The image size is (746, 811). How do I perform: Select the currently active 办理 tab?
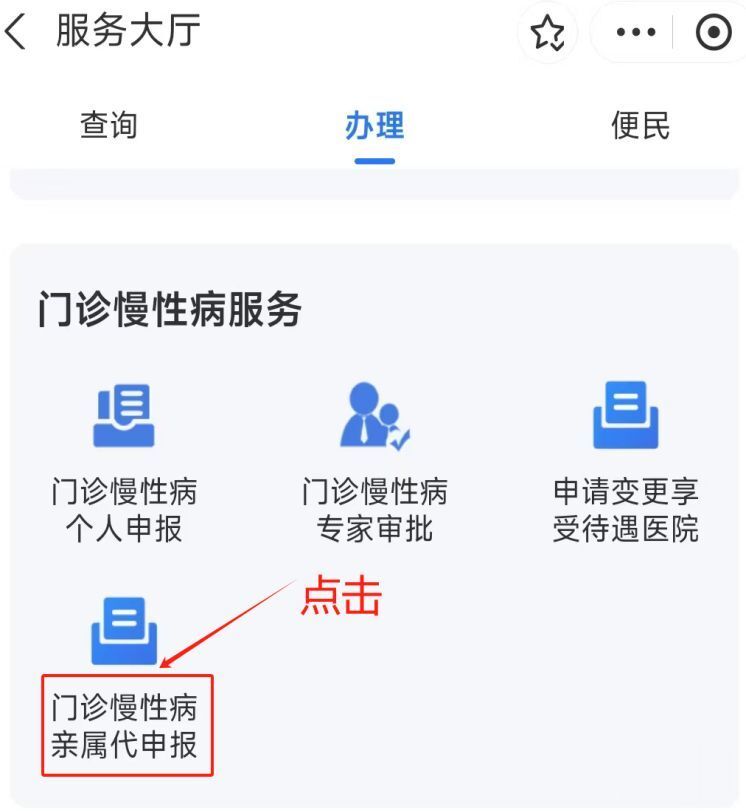[374, 126]
